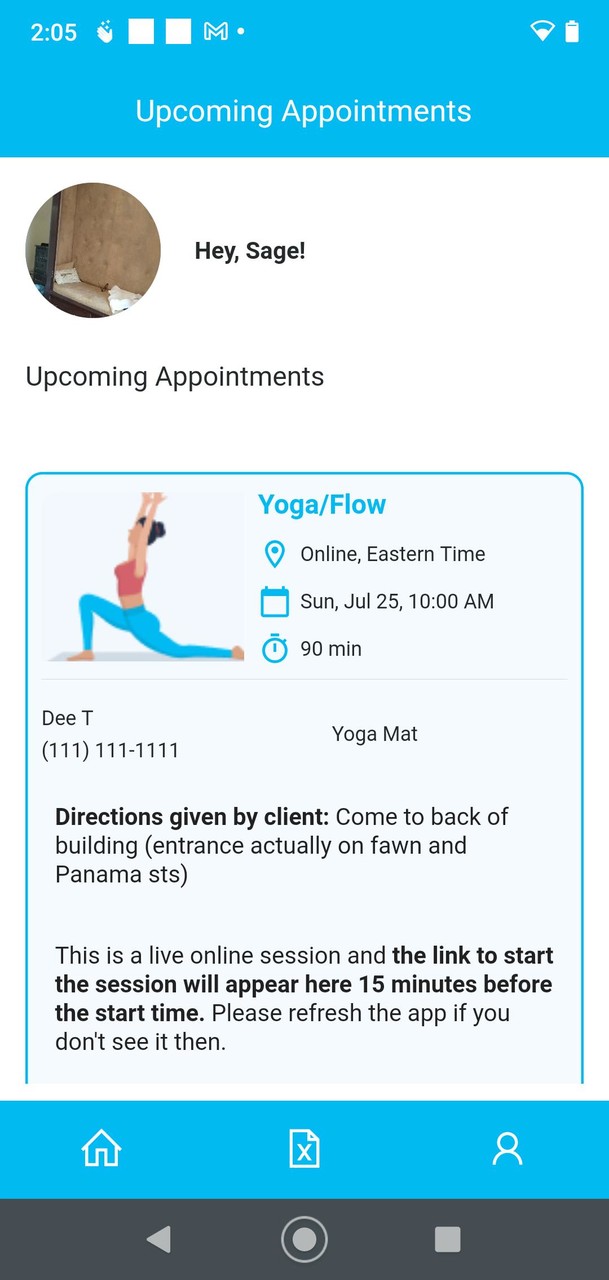The width and height of the screenshot is (609, 1280).
Task: Open the cancellations tab with X icon
Action: click(304, 1149)
